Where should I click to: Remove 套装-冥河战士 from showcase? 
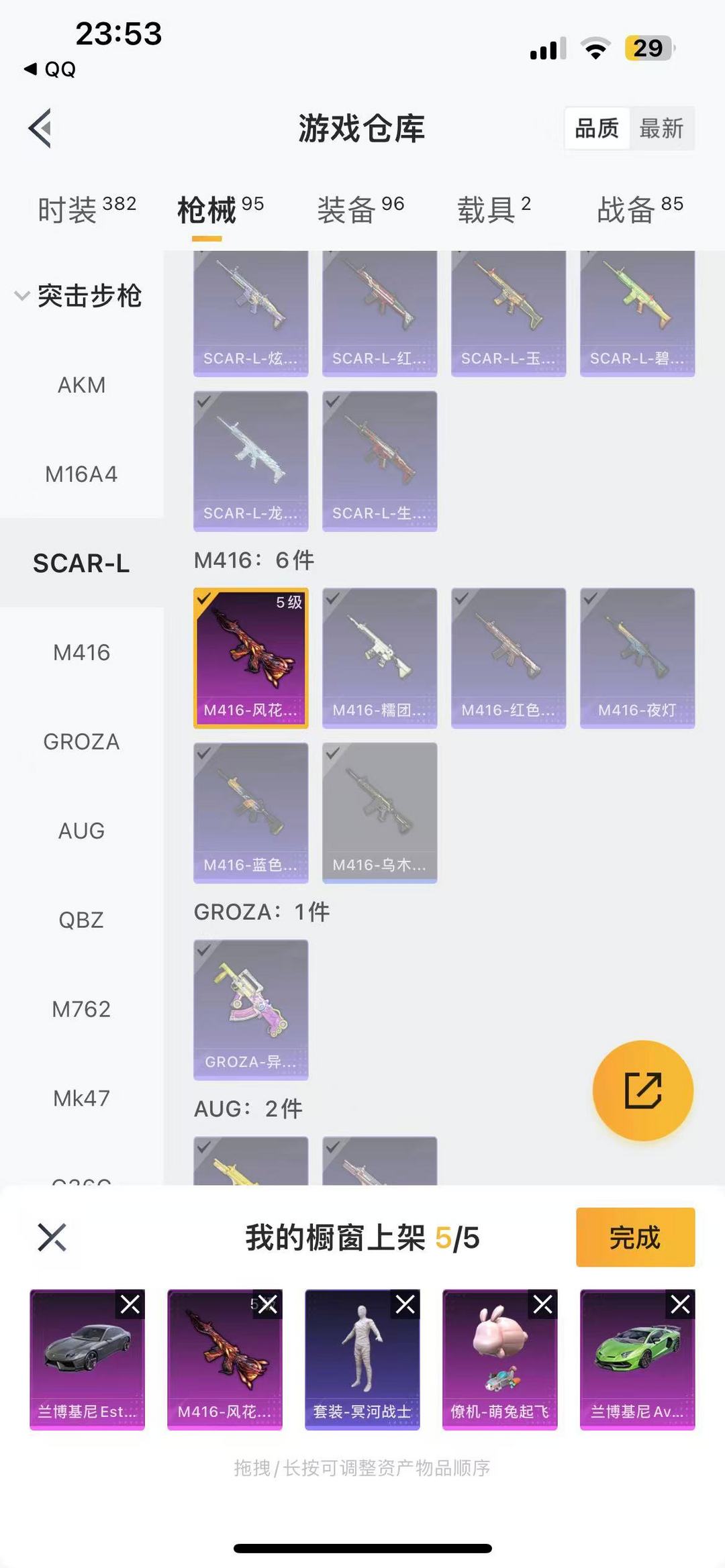coord(405,1304)
